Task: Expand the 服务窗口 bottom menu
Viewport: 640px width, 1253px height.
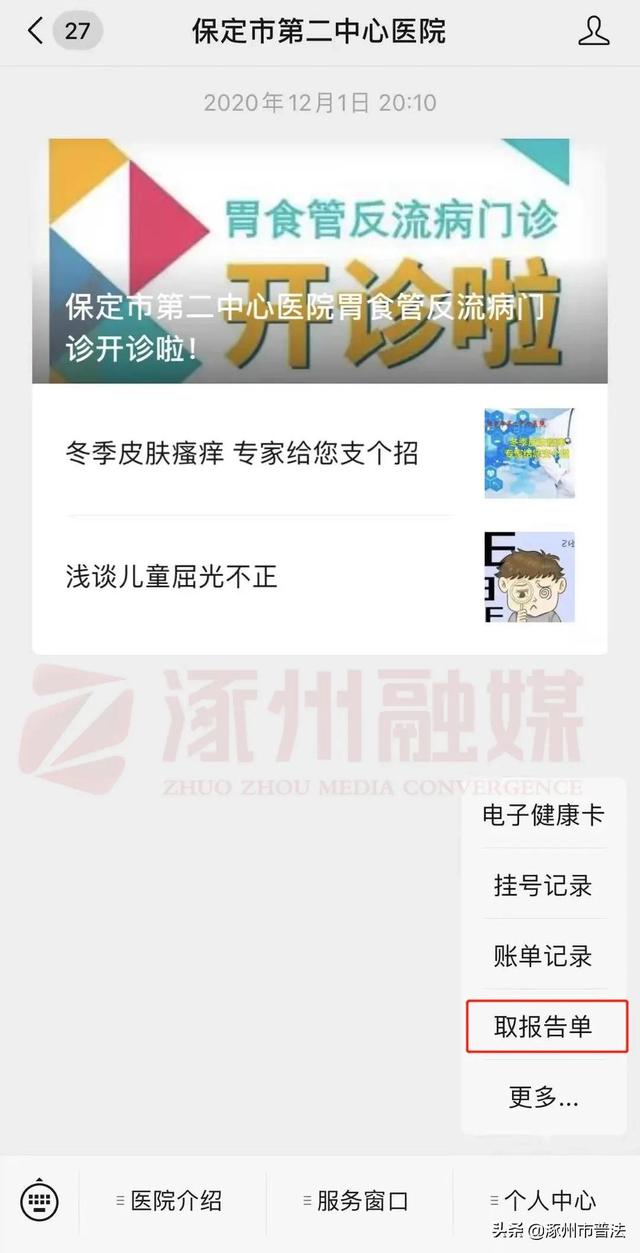Action: (358, 1201)
